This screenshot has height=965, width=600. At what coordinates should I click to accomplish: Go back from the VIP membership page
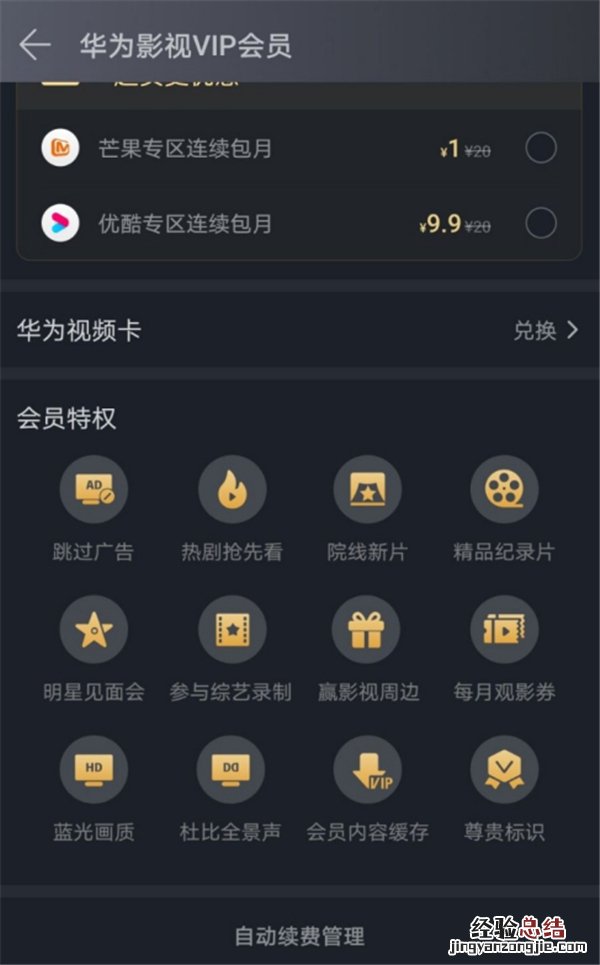[x=34, y=45]
